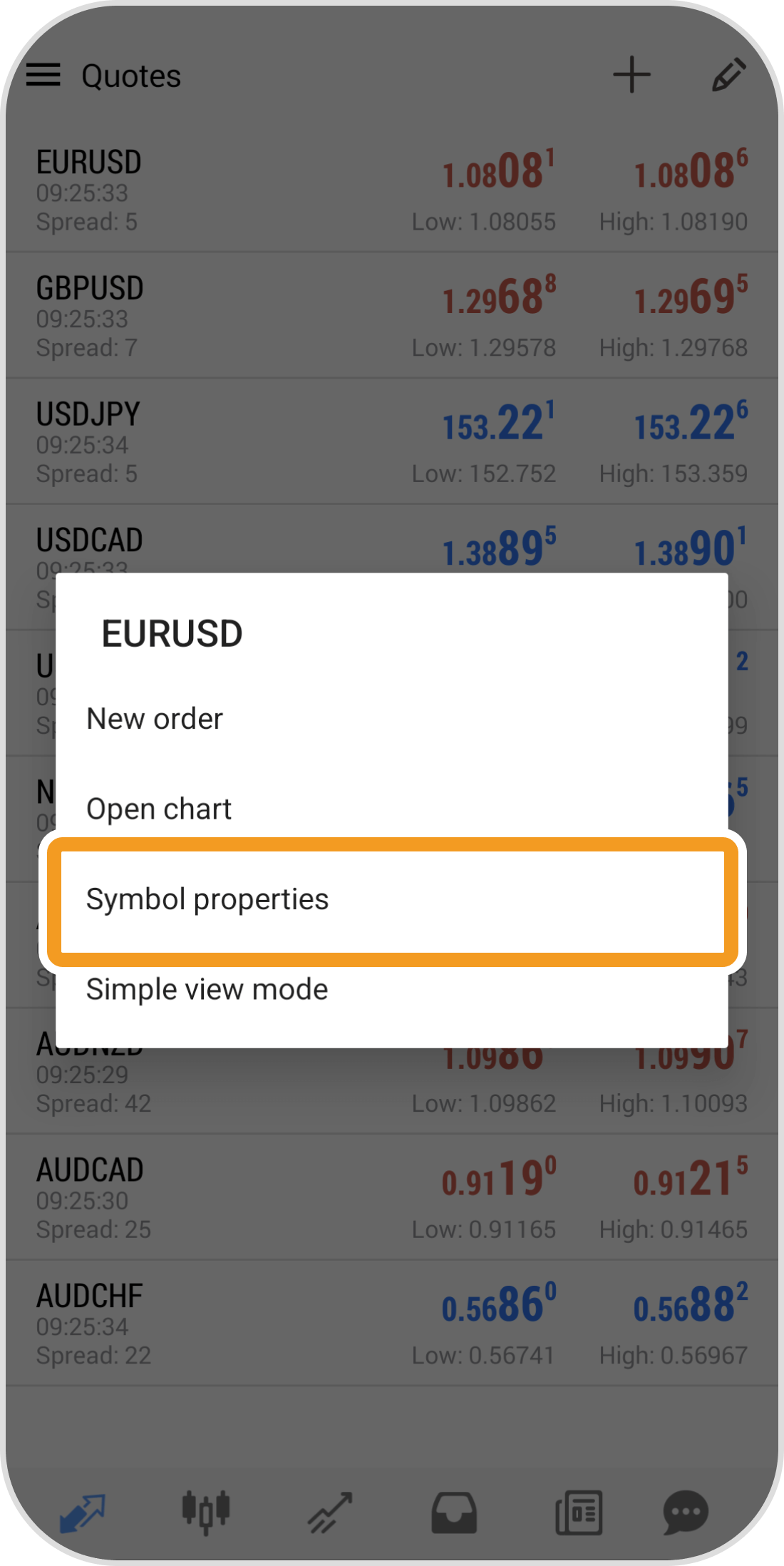Open the AUDCAD quote row
The height and width of the screenshot is (1566, 784).
point(392,1198)
